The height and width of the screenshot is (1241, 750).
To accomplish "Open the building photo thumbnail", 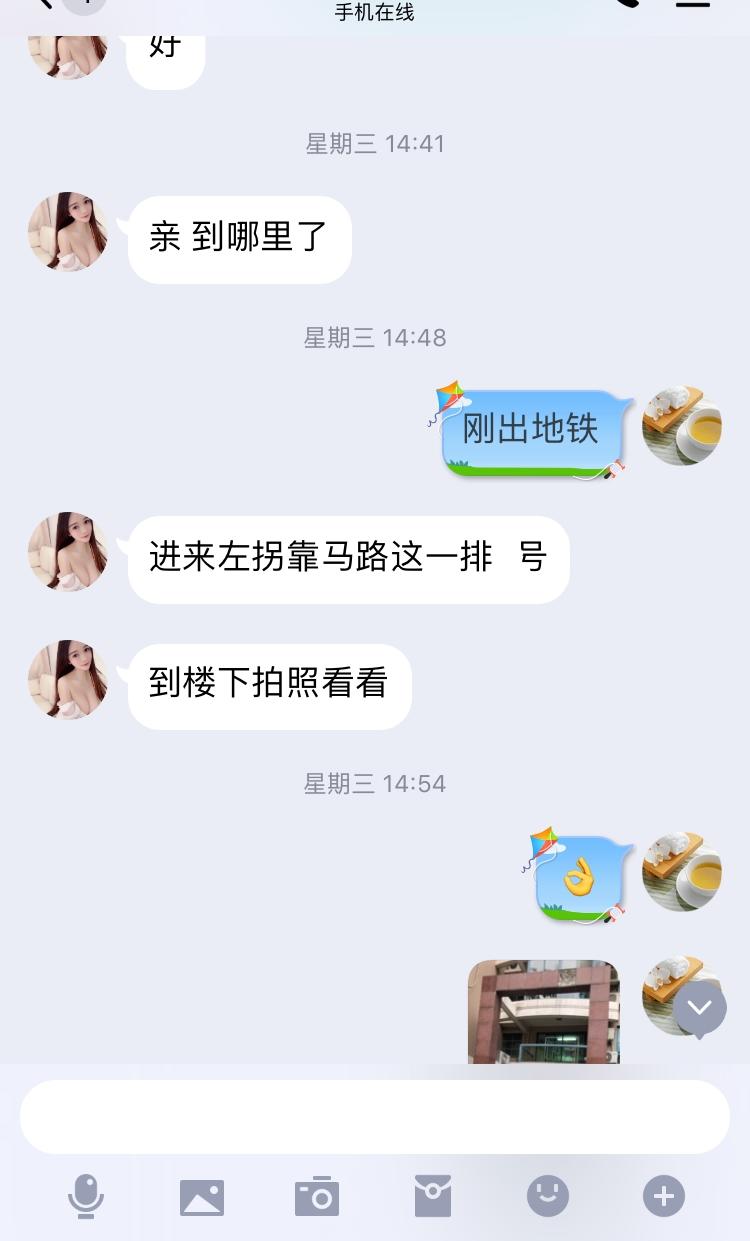I will coord(543,1010).
